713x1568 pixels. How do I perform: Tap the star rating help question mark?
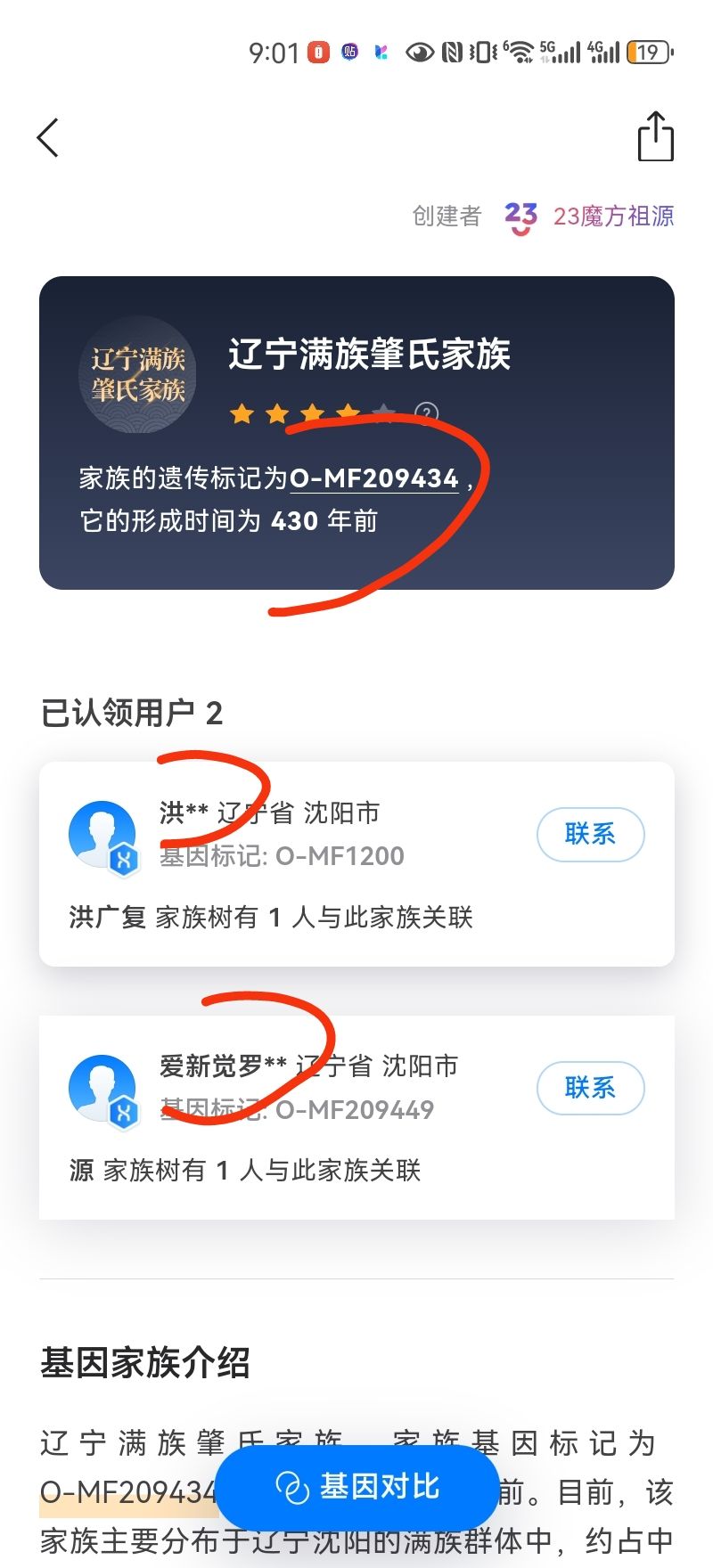pos(427,414)
